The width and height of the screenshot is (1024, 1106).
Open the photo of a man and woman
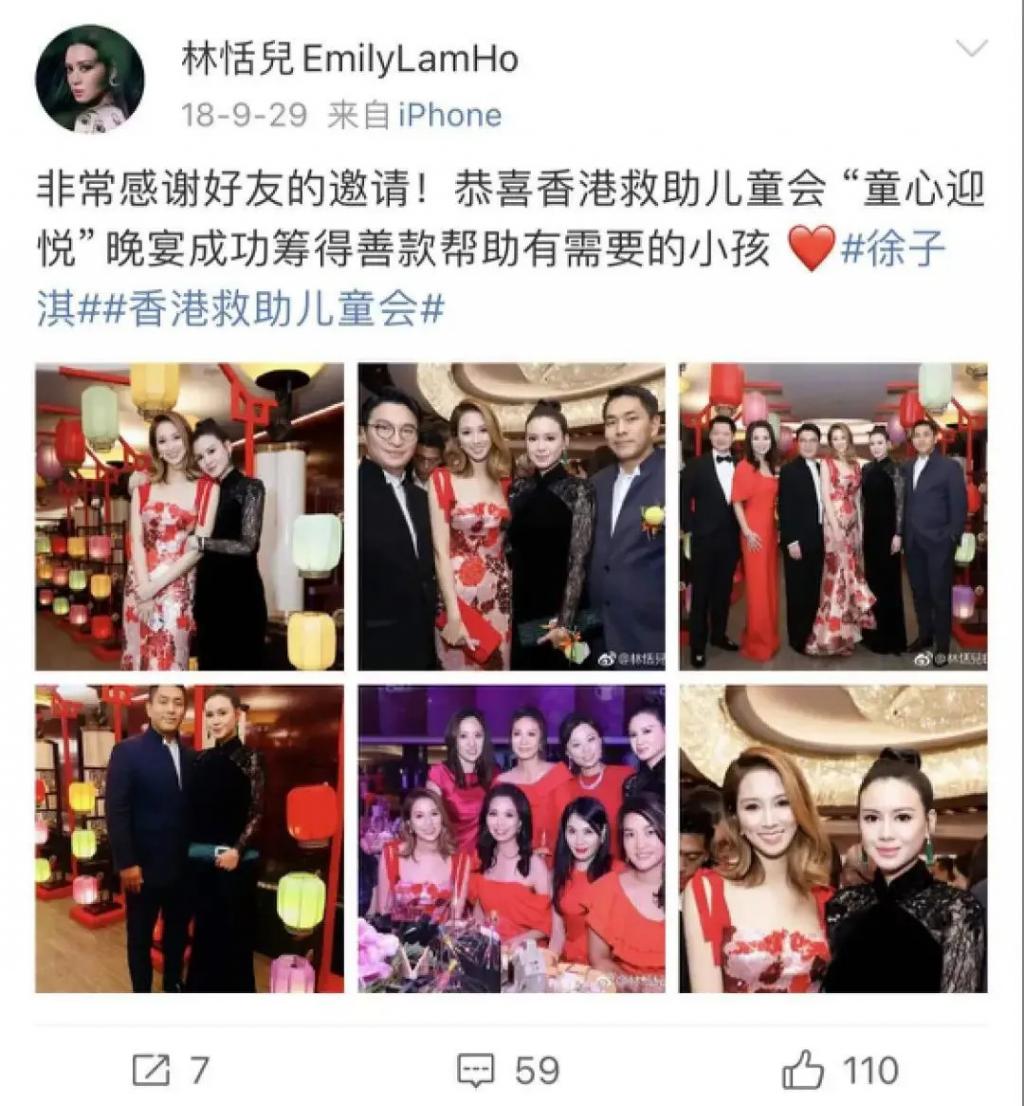pyautogui.click(x=190, y=838)
